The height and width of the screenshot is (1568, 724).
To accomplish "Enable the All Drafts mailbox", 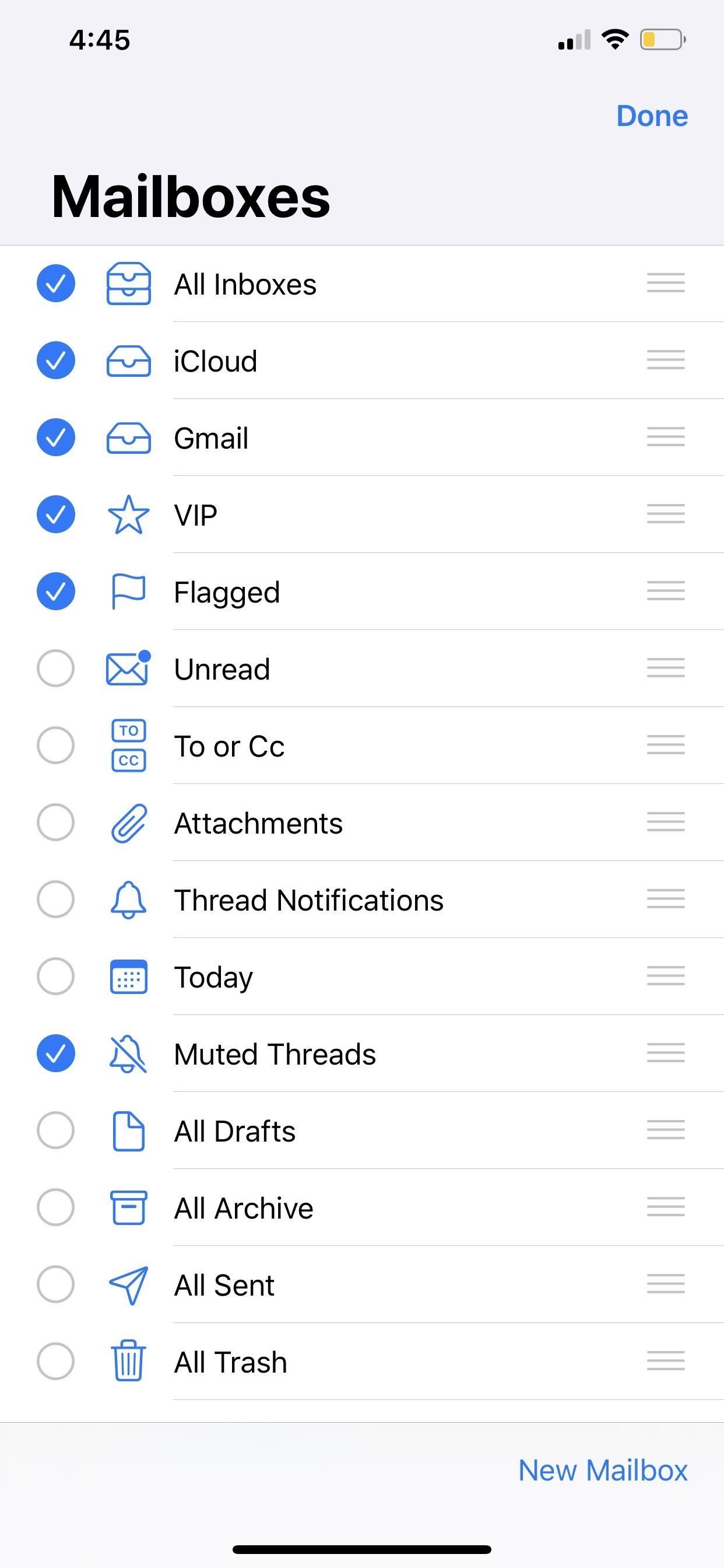I will tap(55, 1130).
